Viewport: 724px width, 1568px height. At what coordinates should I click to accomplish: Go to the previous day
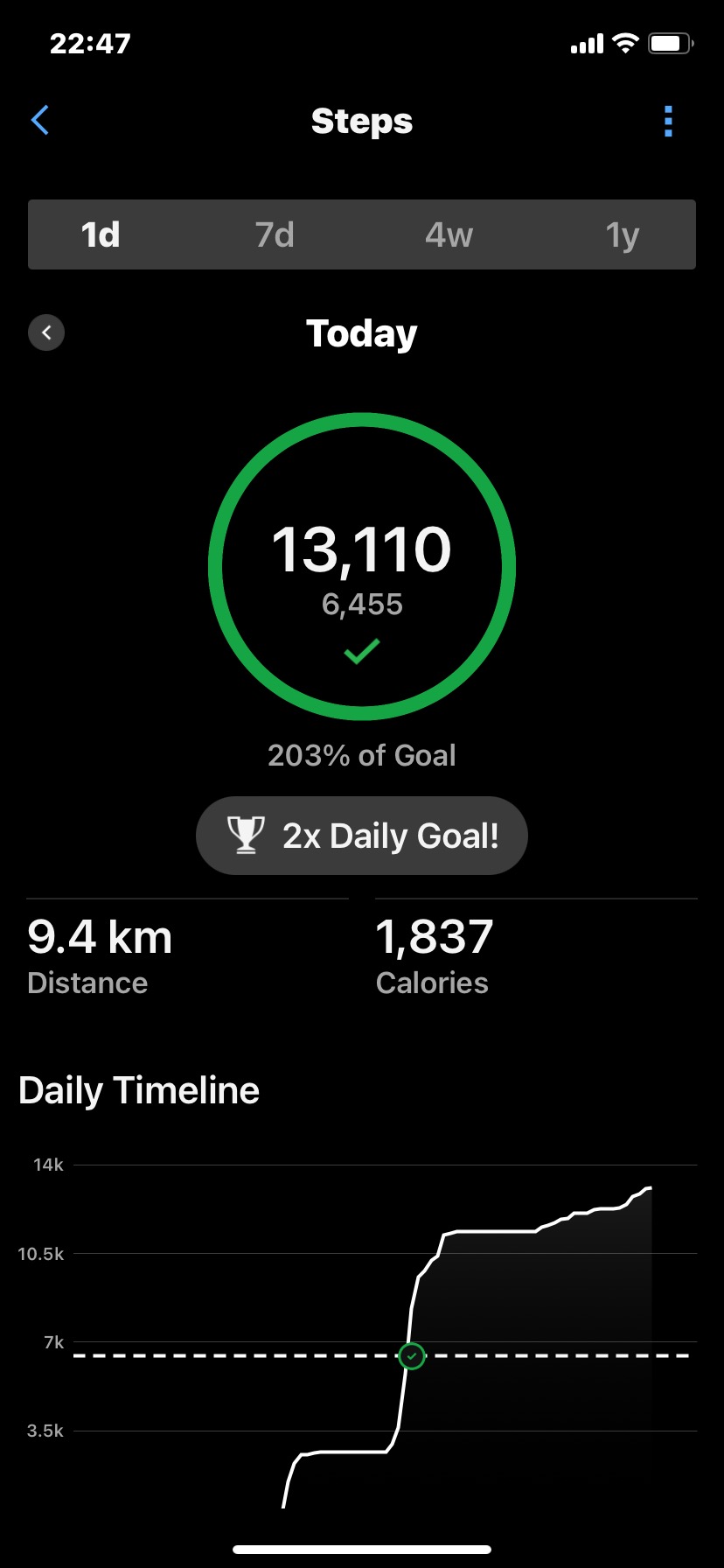point(46,332)
